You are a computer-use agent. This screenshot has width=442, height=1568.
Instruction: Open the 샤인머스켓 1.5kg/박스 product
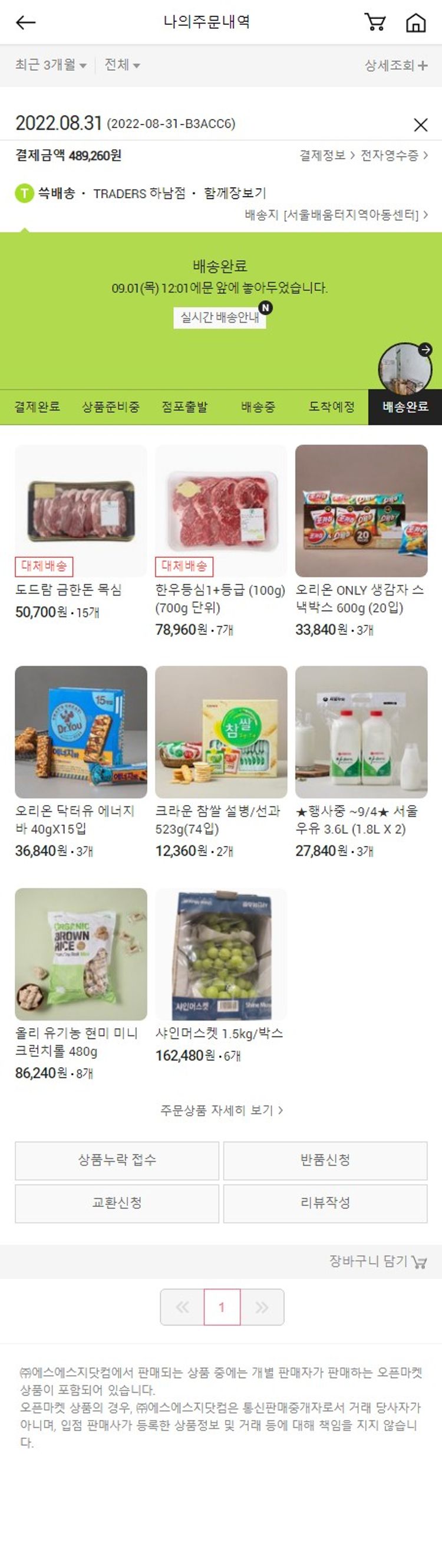[x=220, y=954]
